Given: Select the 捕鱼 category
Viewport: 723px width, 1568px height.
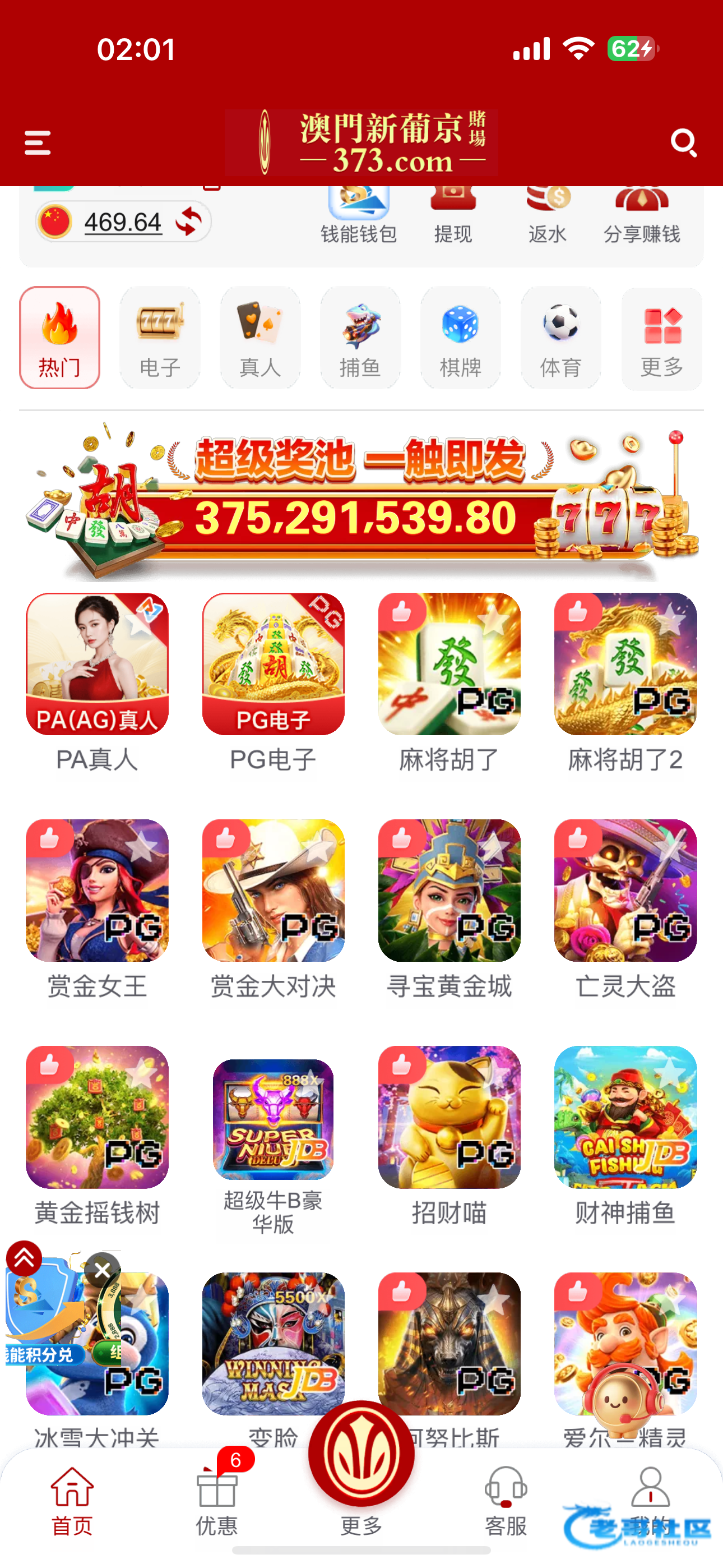Looking at the screenshot, I should [360, 338].
